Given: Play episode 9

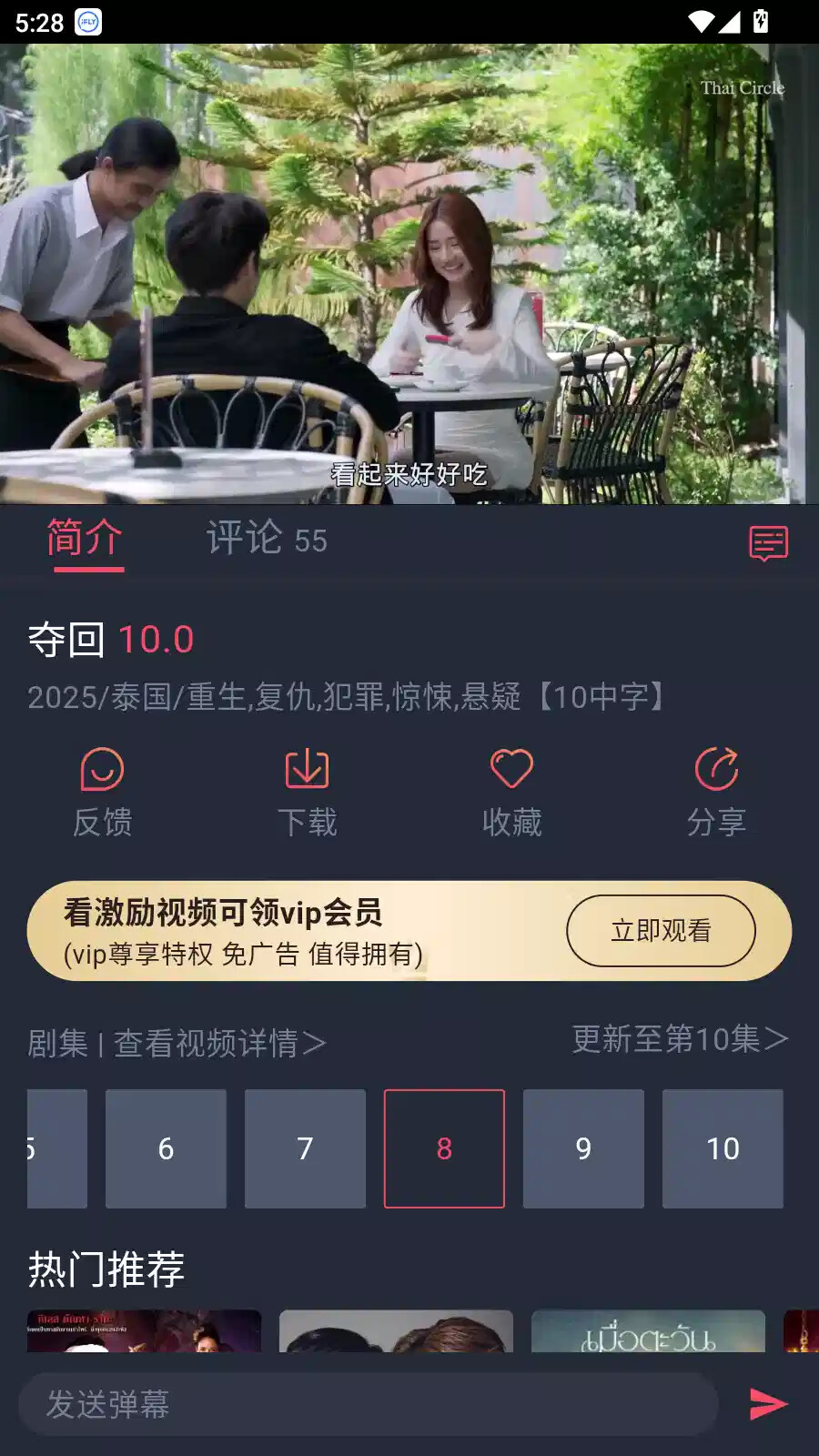Looking at the screenshot, I should click(583, 1148).
